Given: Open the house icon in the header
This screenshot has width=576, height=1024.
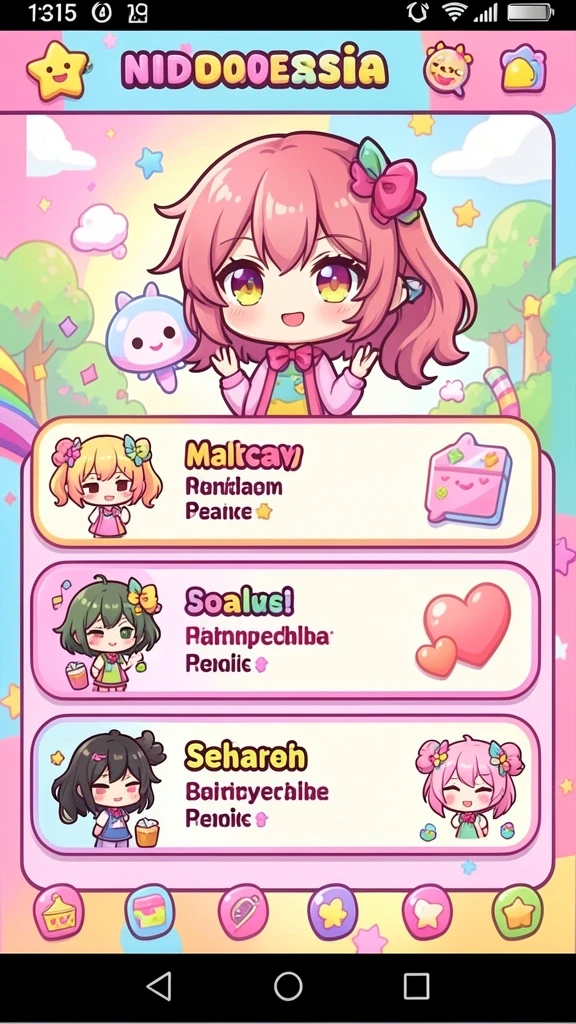Looking at the screenshot, I should tap(523, 70).
